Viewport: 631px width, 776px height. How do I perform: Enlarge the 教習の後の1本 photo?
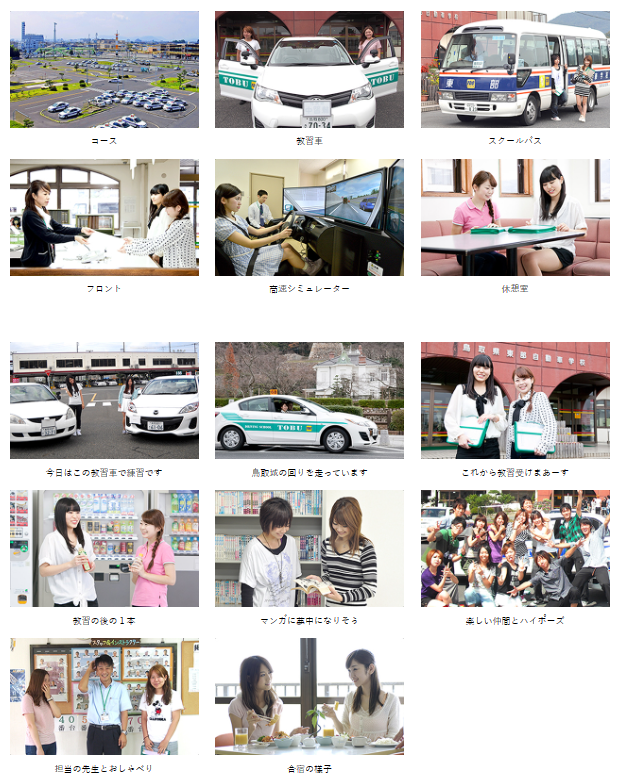click(x=104, y=548)
